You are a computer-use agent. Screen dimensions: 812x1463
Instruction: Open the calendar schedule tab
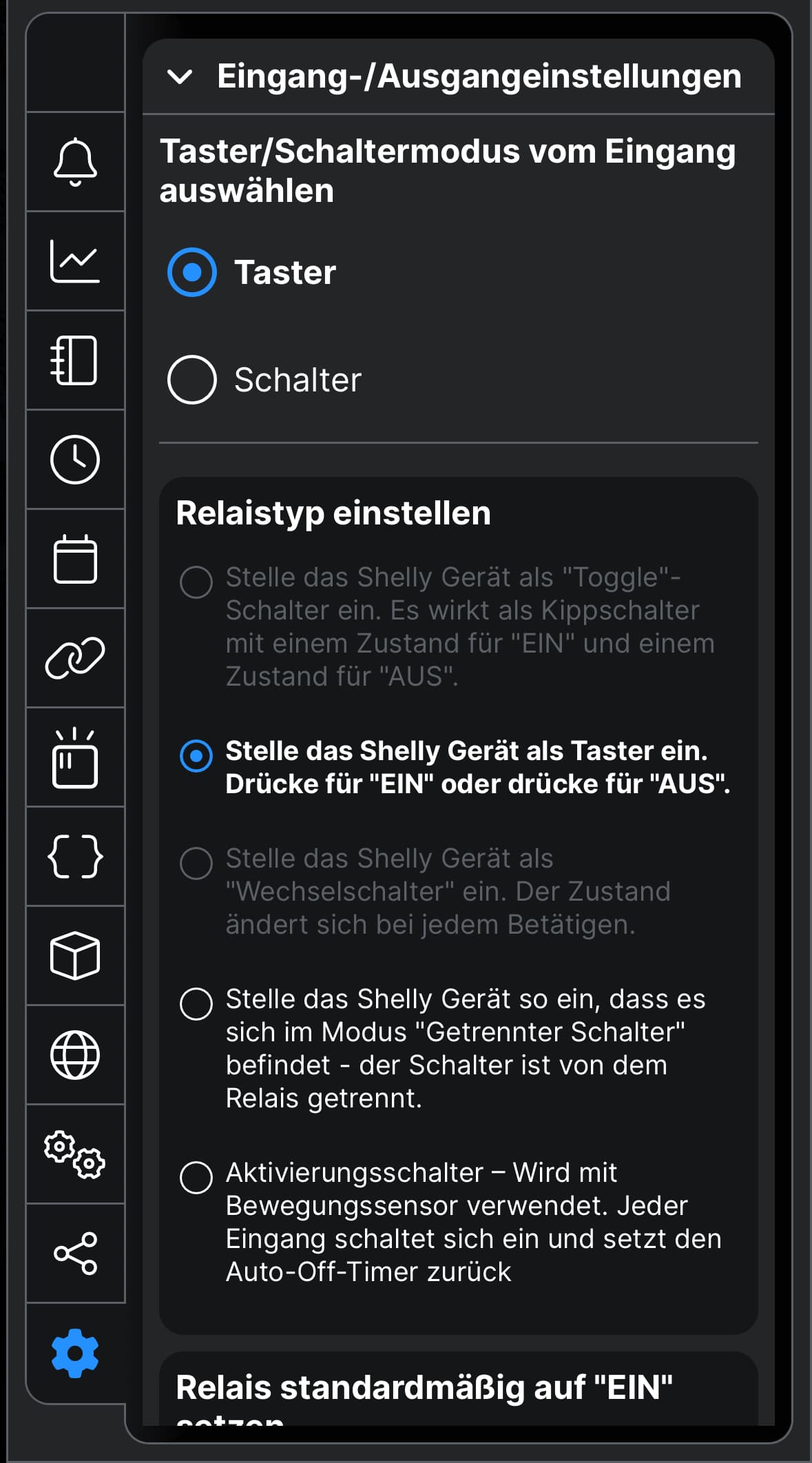(x=75, y=559)
